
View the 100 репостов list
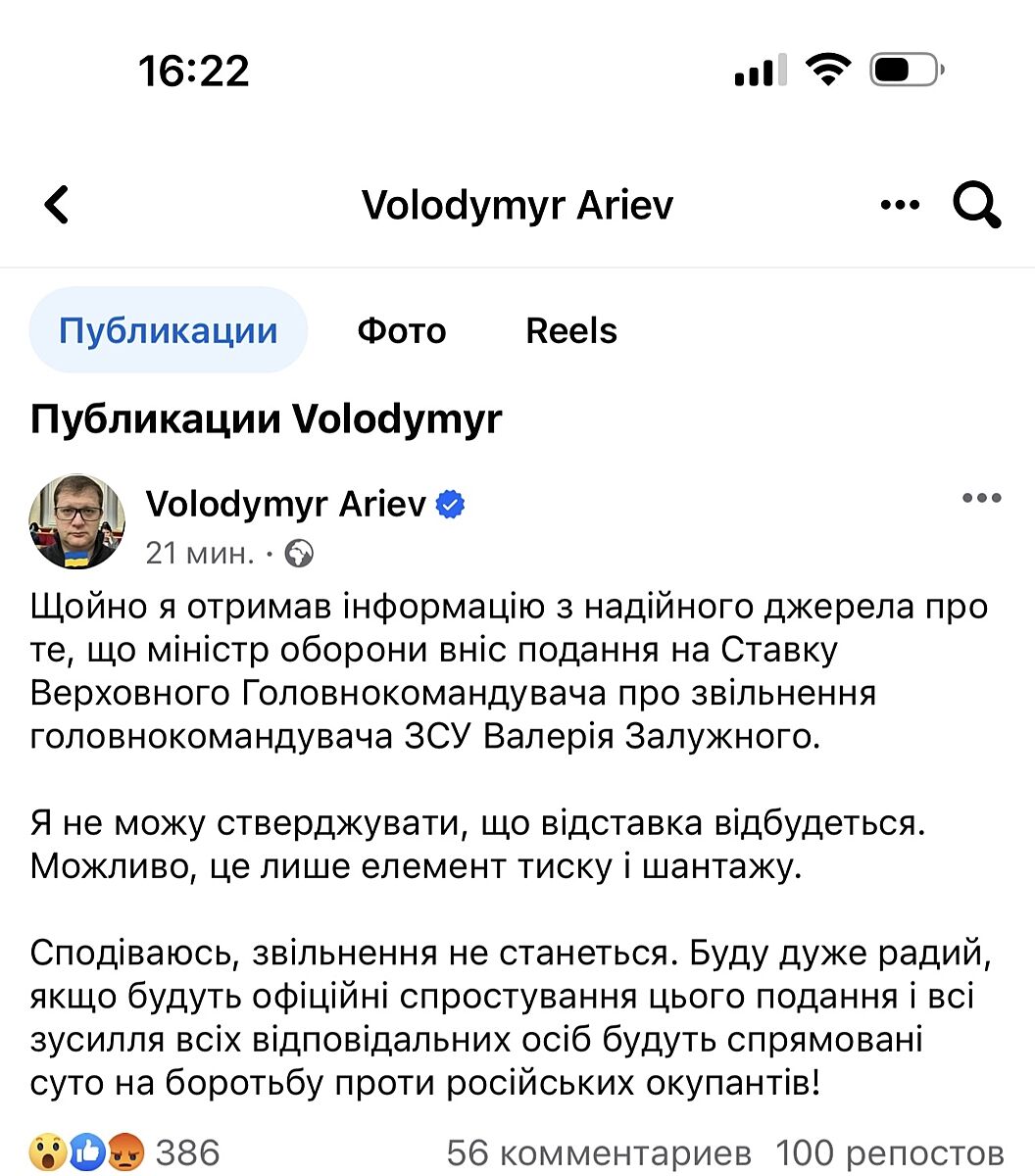(890, 1151)
